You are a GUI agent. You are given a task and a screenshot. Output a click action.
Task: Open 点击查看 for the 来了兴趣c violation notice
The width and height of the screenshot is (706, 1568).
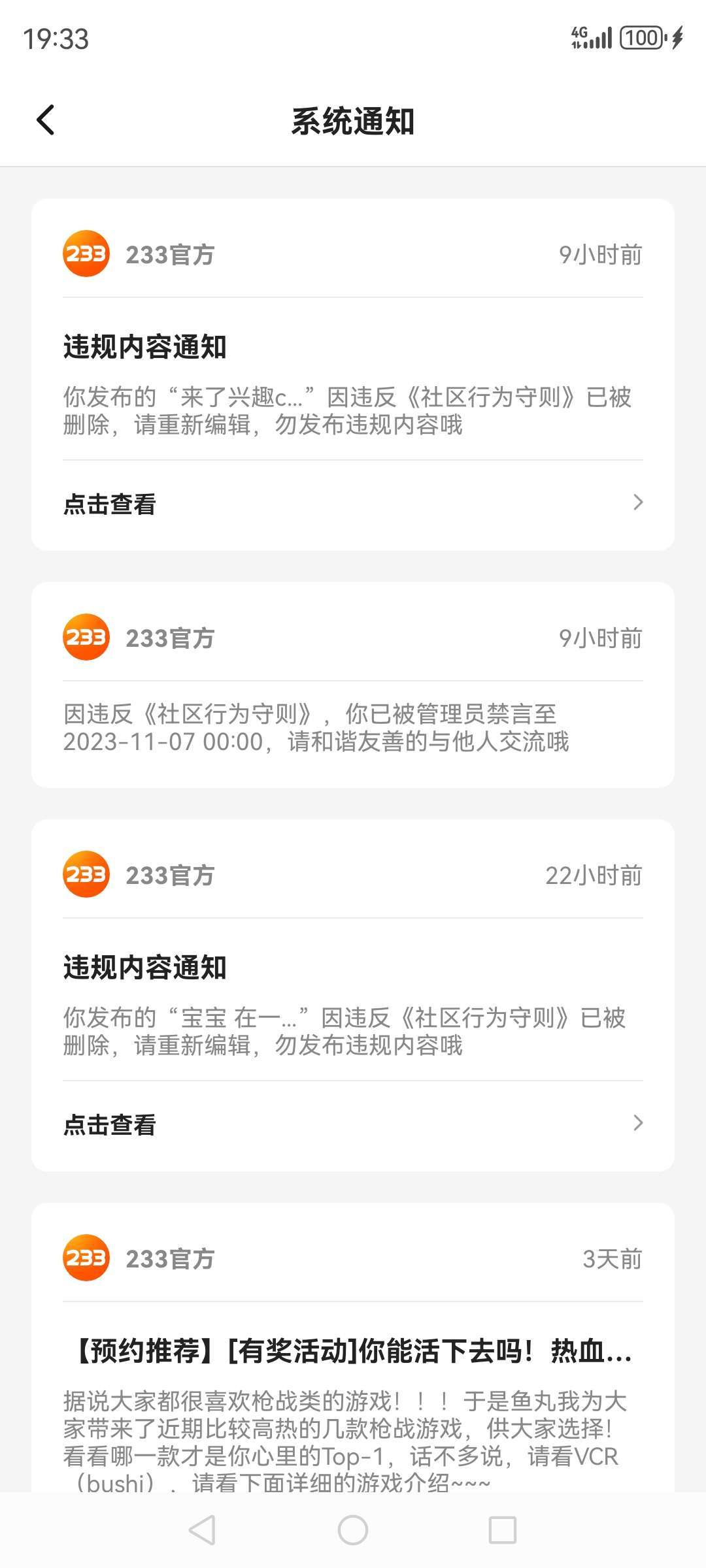pyautogui.click(x=353, y=504)
